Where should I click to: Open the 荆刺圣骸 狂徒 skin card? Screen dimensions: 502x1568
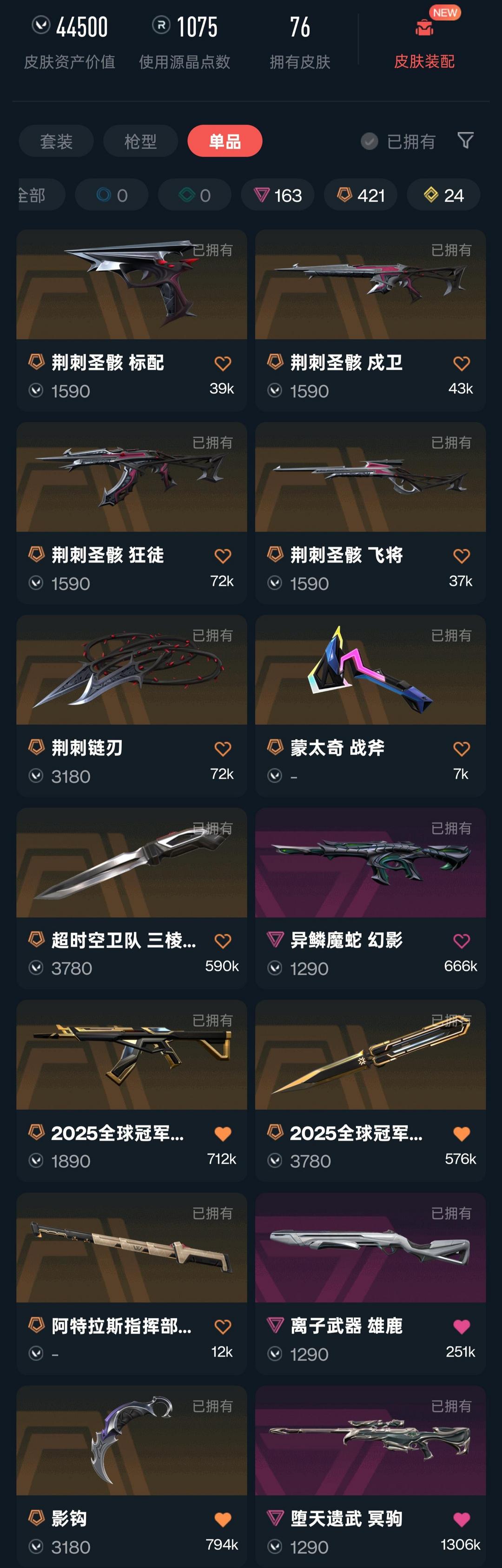[132, 477]
